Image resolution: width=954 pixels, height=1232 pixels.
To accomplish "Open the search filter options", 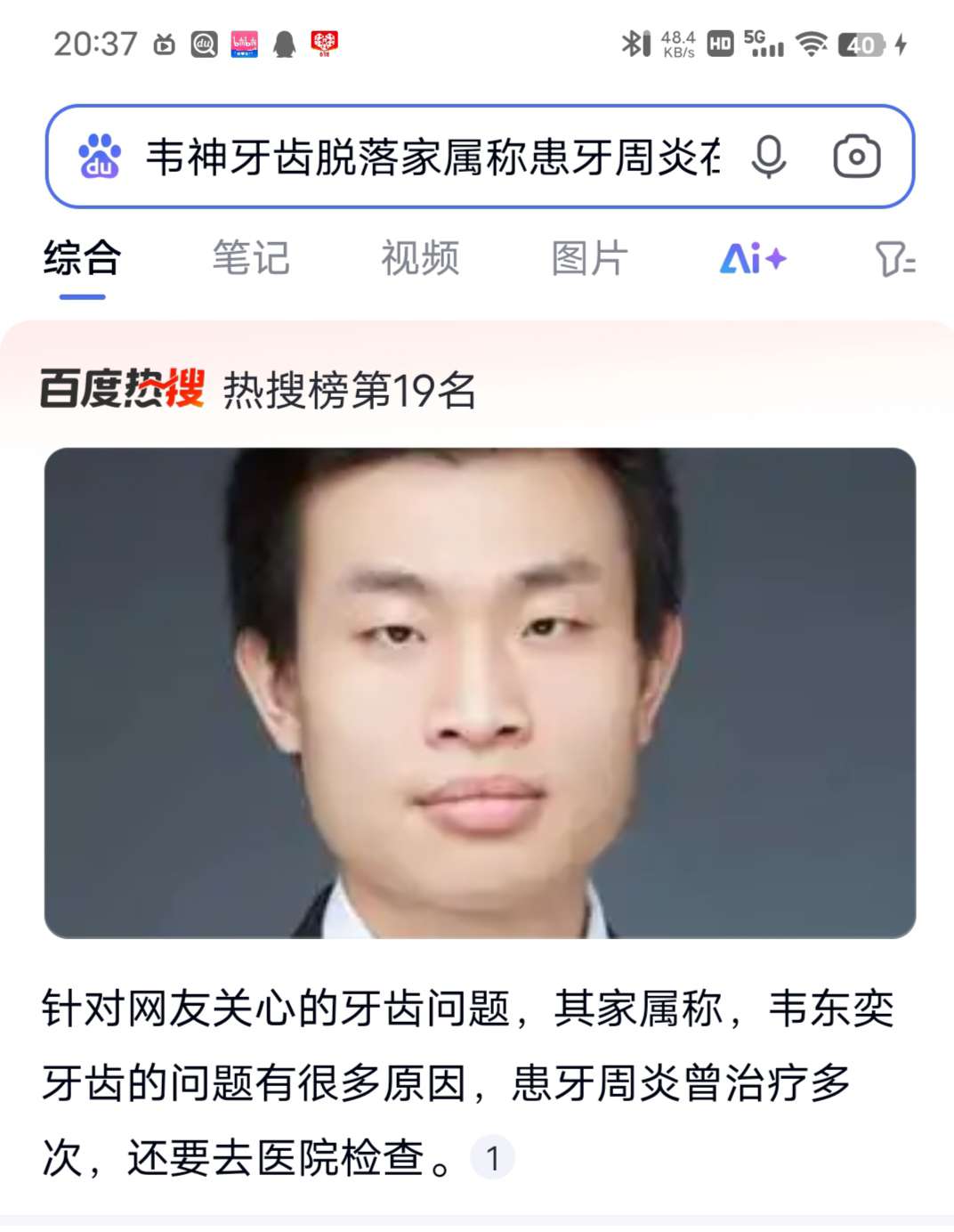I will click(893, 259).
